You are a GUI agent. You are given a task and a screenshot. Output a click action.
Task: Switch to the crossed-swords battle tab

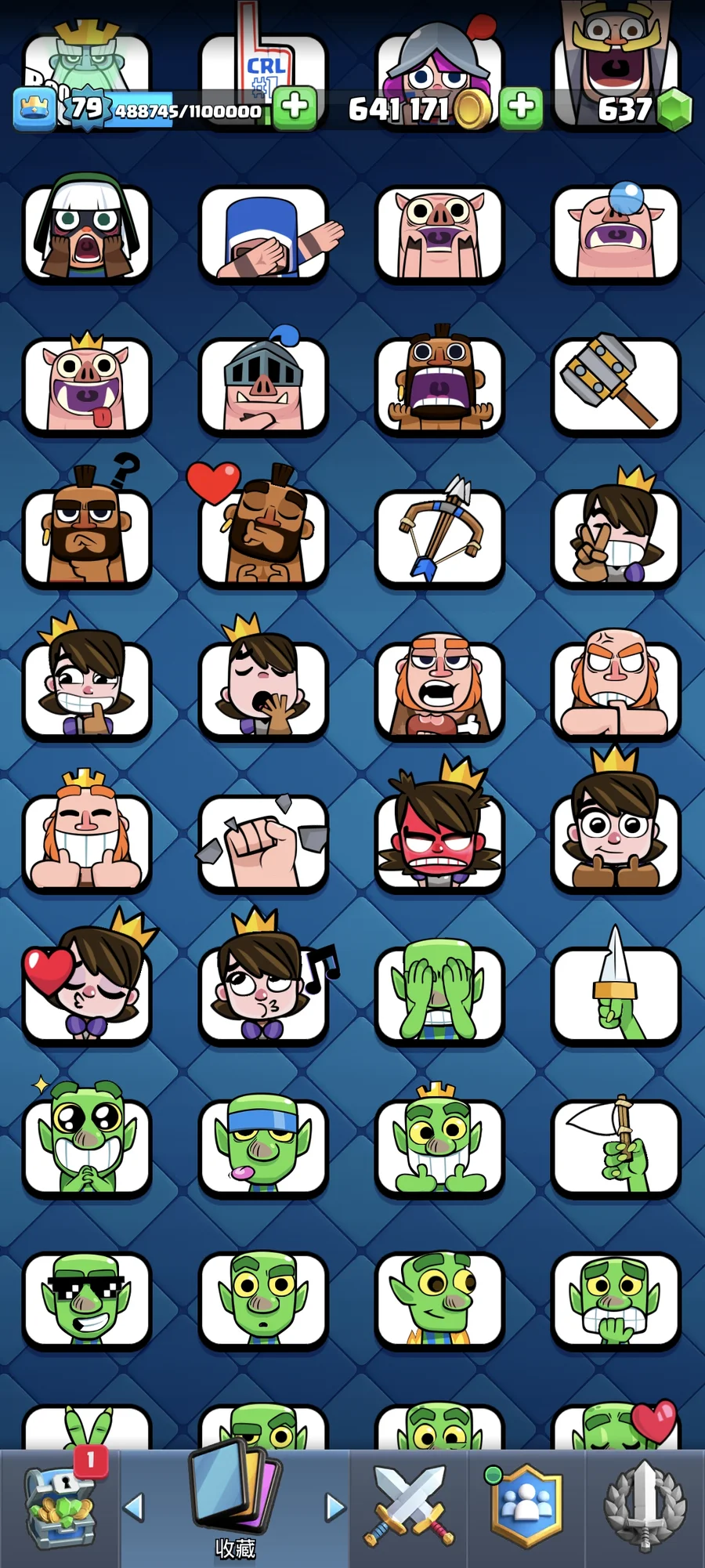(408, 1508)
